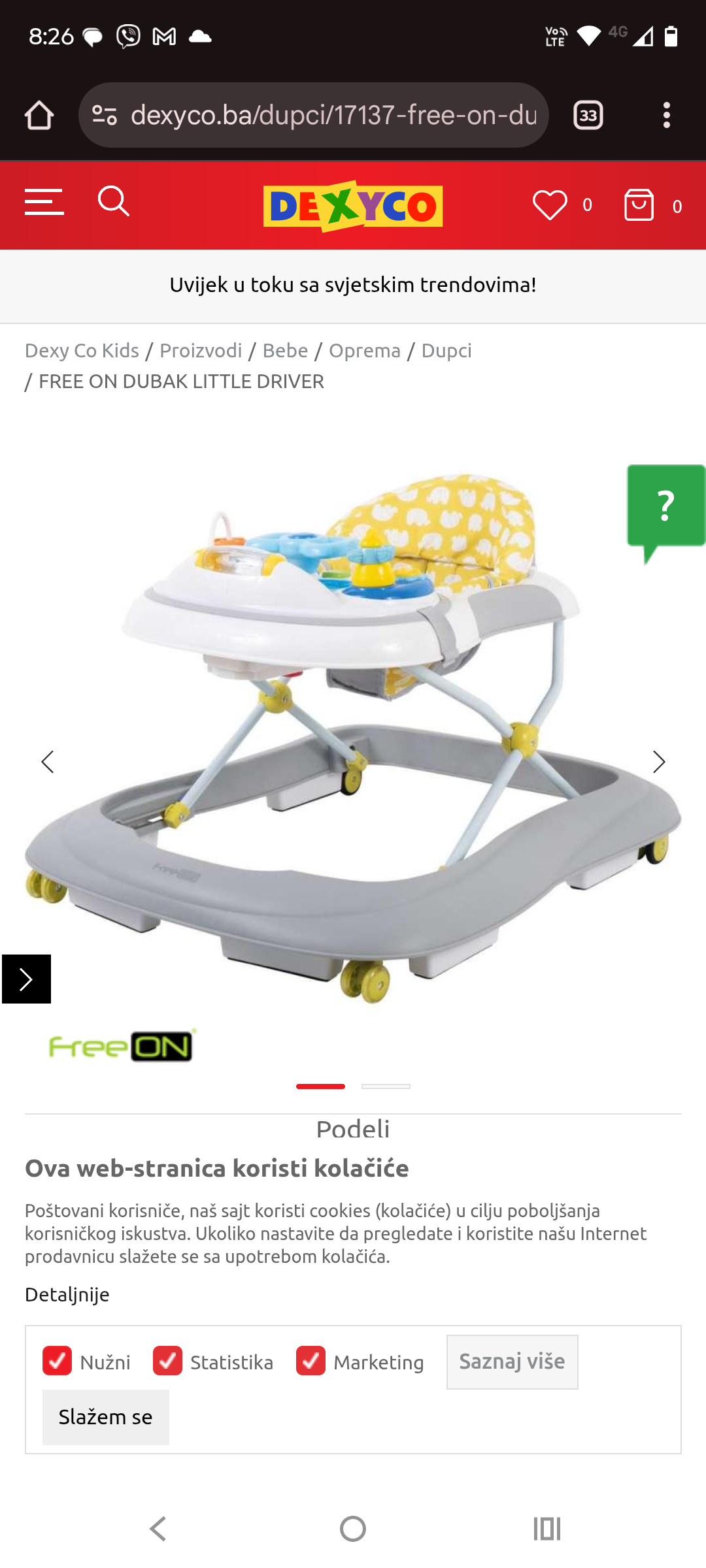Image resolution: width=706 pixels, height=1568 pixels.
Task: Go to Dexyco homepage logo
Action: pyautogui.click(x=353, y=206)
